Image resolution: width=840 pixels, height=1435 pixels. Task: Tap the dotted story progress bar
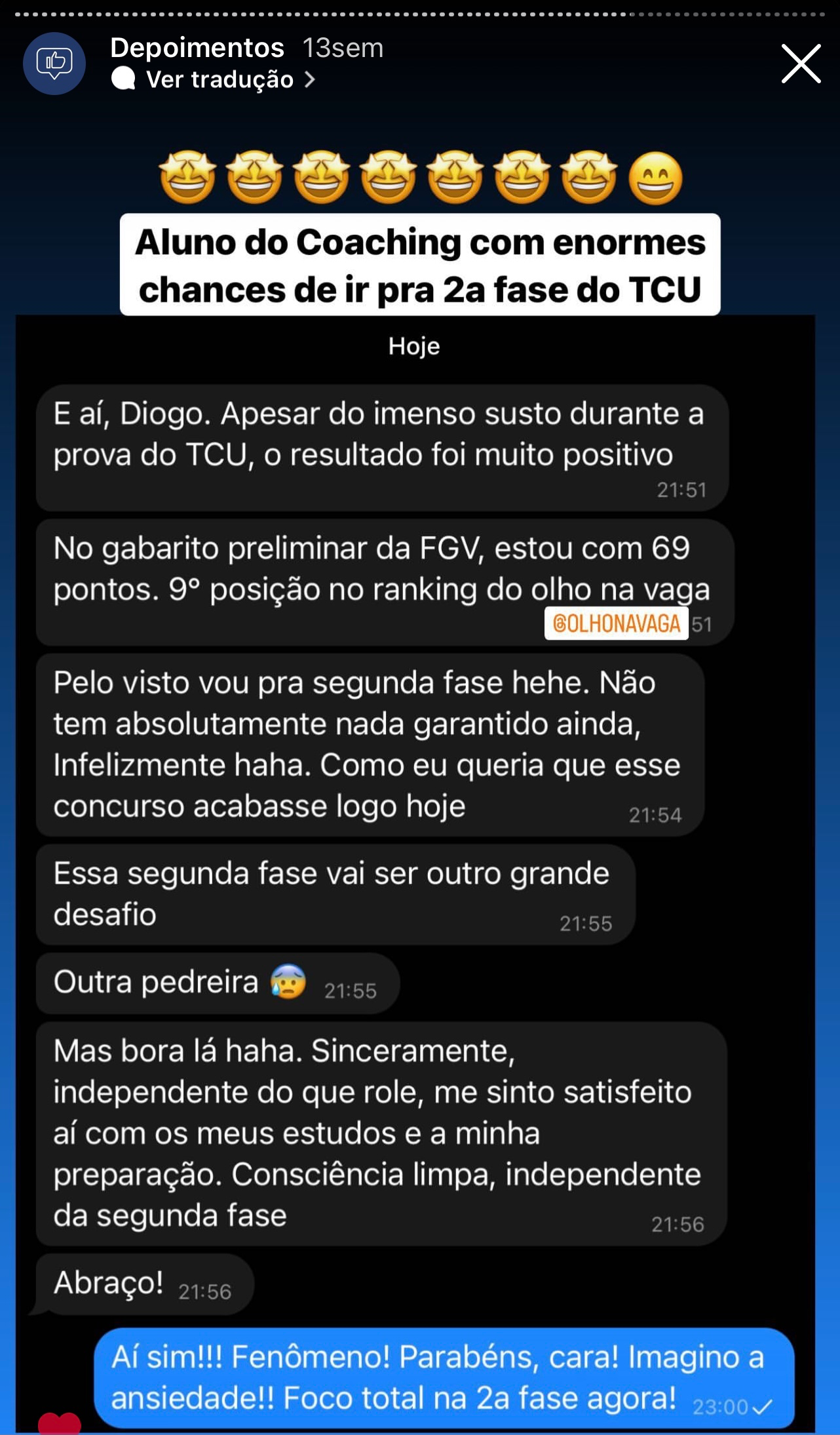tap(419, 10)
